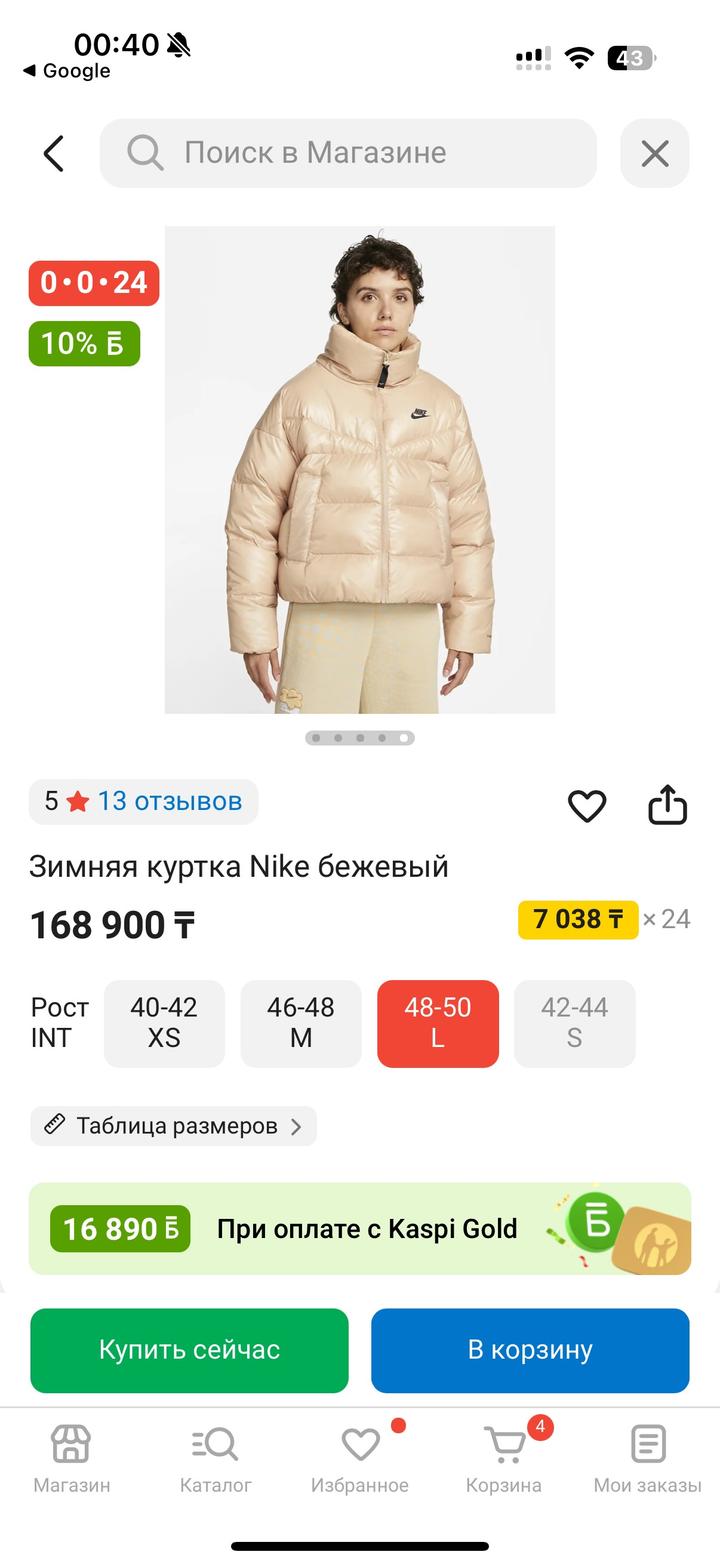Open the Каталог tab
720x1565 pixels.
[x=216, y=1459]
